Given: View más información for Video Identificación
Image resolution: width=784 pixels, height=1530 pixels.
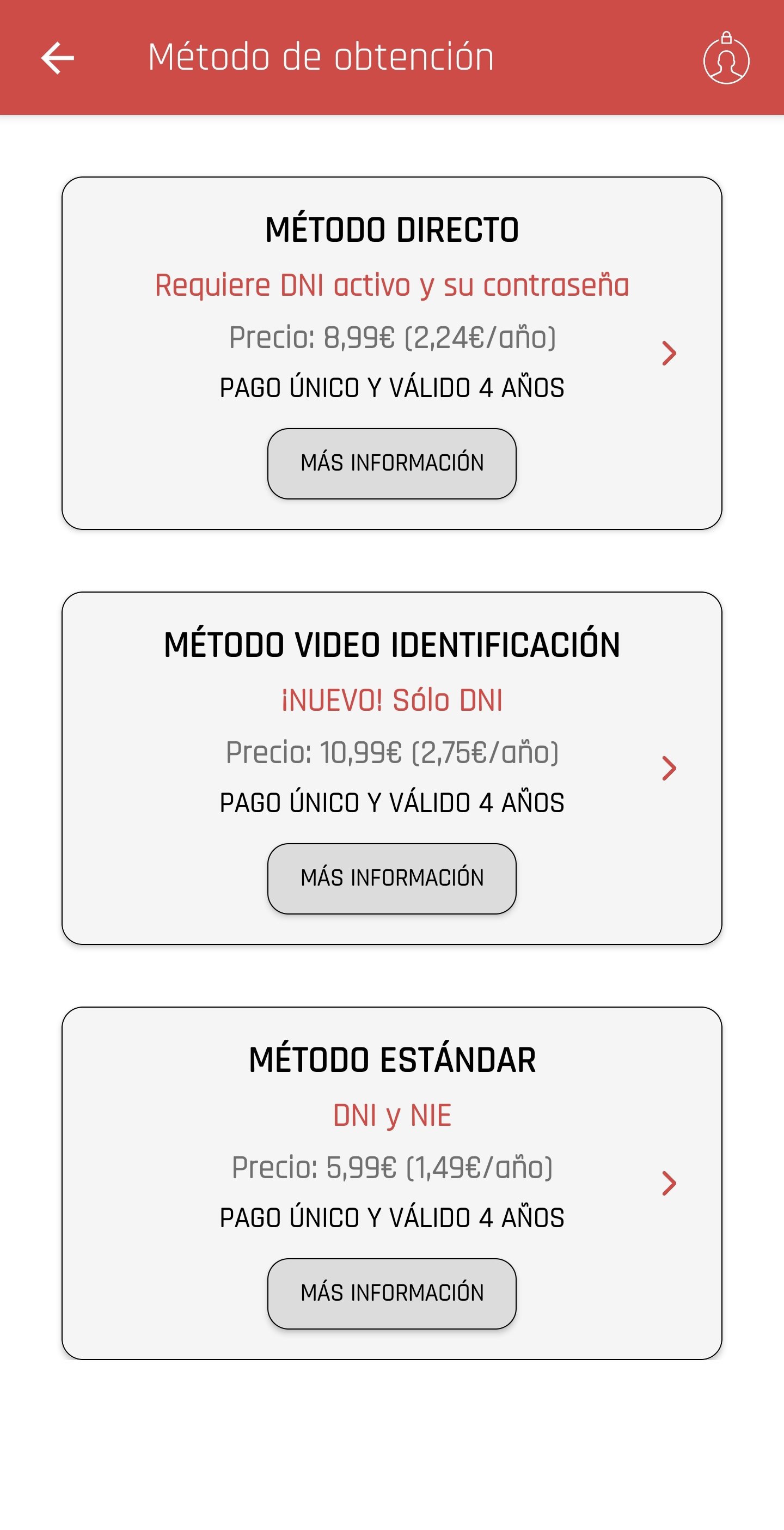Looking at the screenshot, I should [x=391, y=879].
